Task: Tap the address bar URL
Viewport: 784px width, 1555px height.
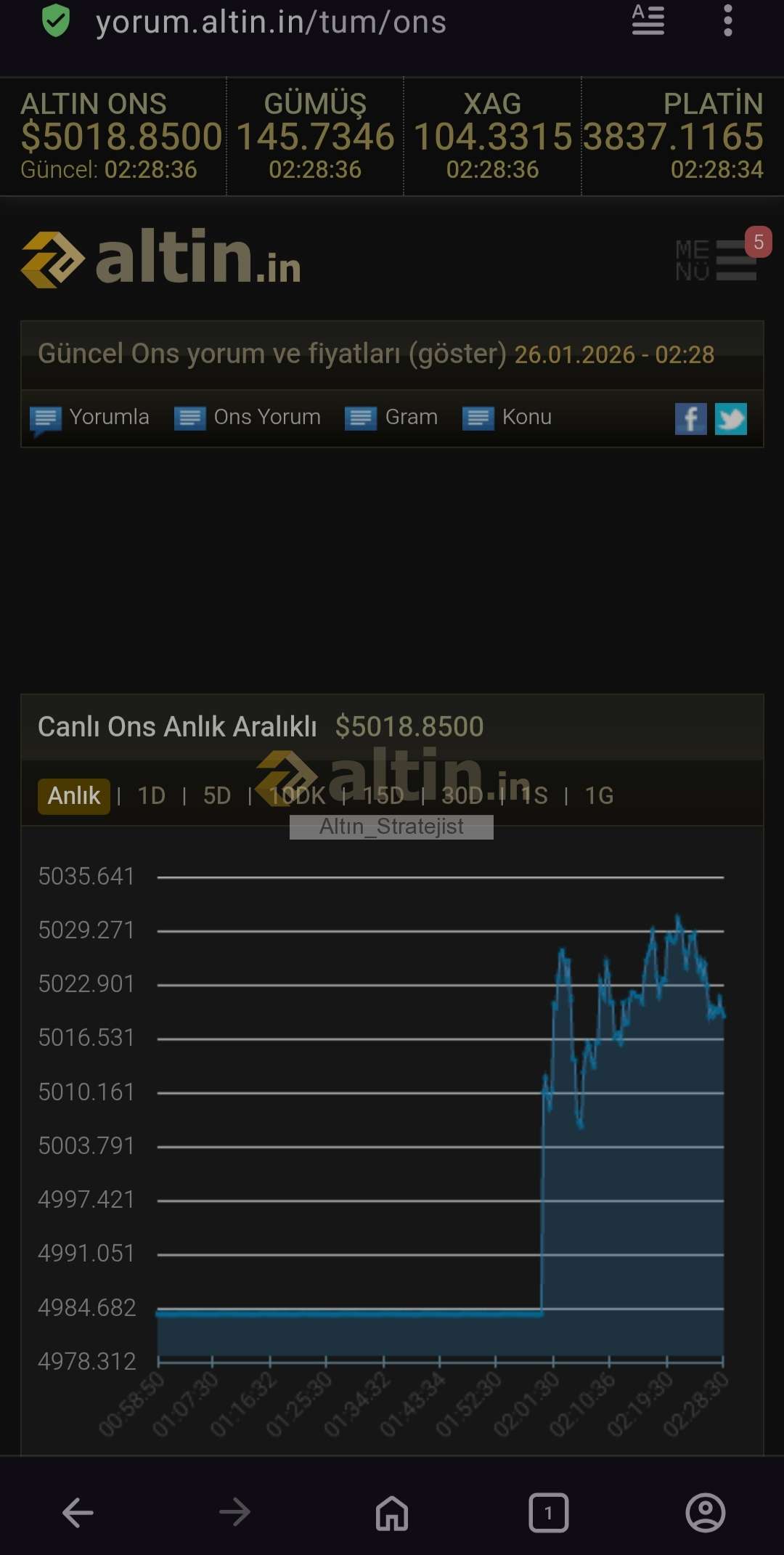Action: coord(271,22)
